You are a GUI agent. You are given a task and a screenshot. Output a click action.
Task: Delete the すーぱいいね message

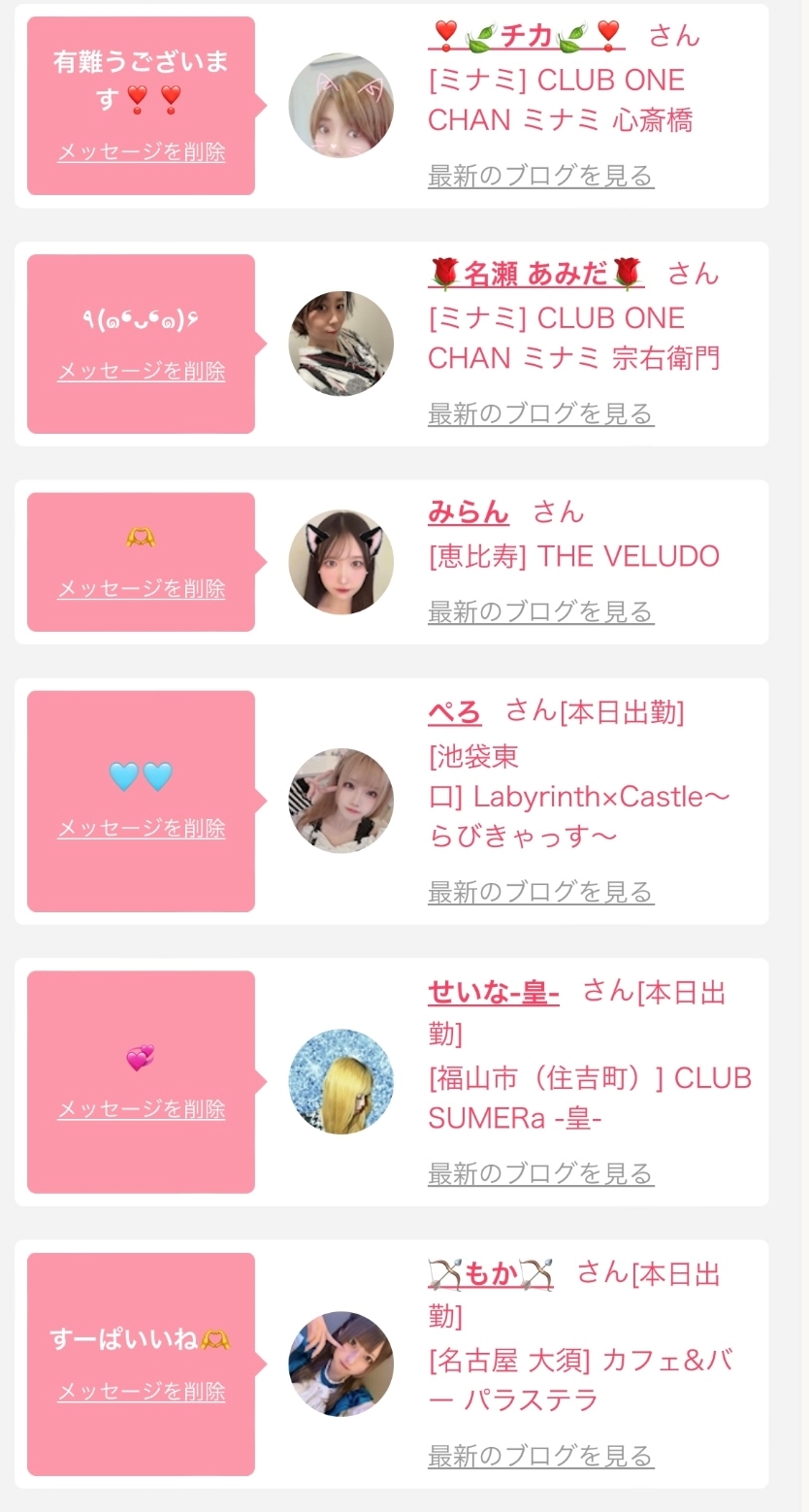coord(142,1391)
